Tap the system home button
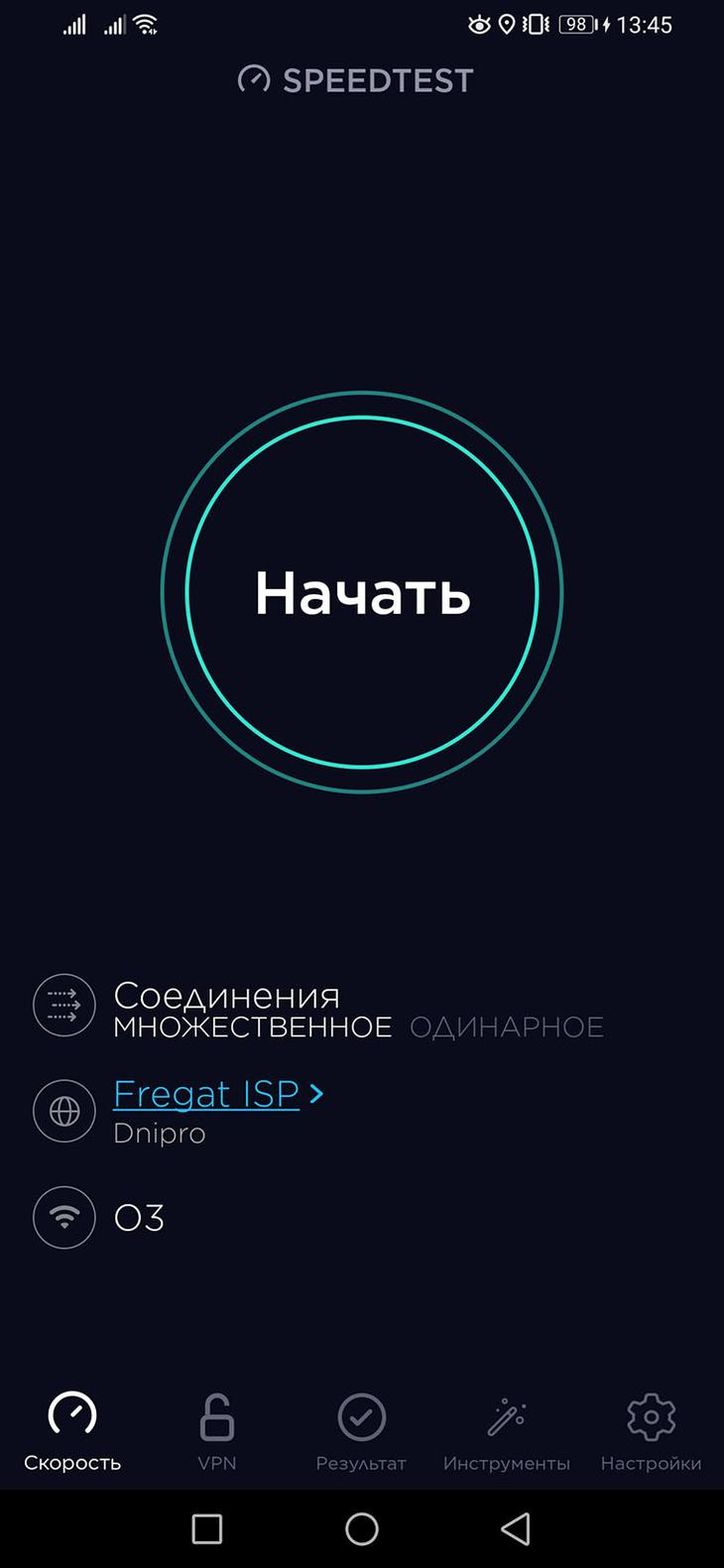The image size is (724, 1568). pos(362,1528)
